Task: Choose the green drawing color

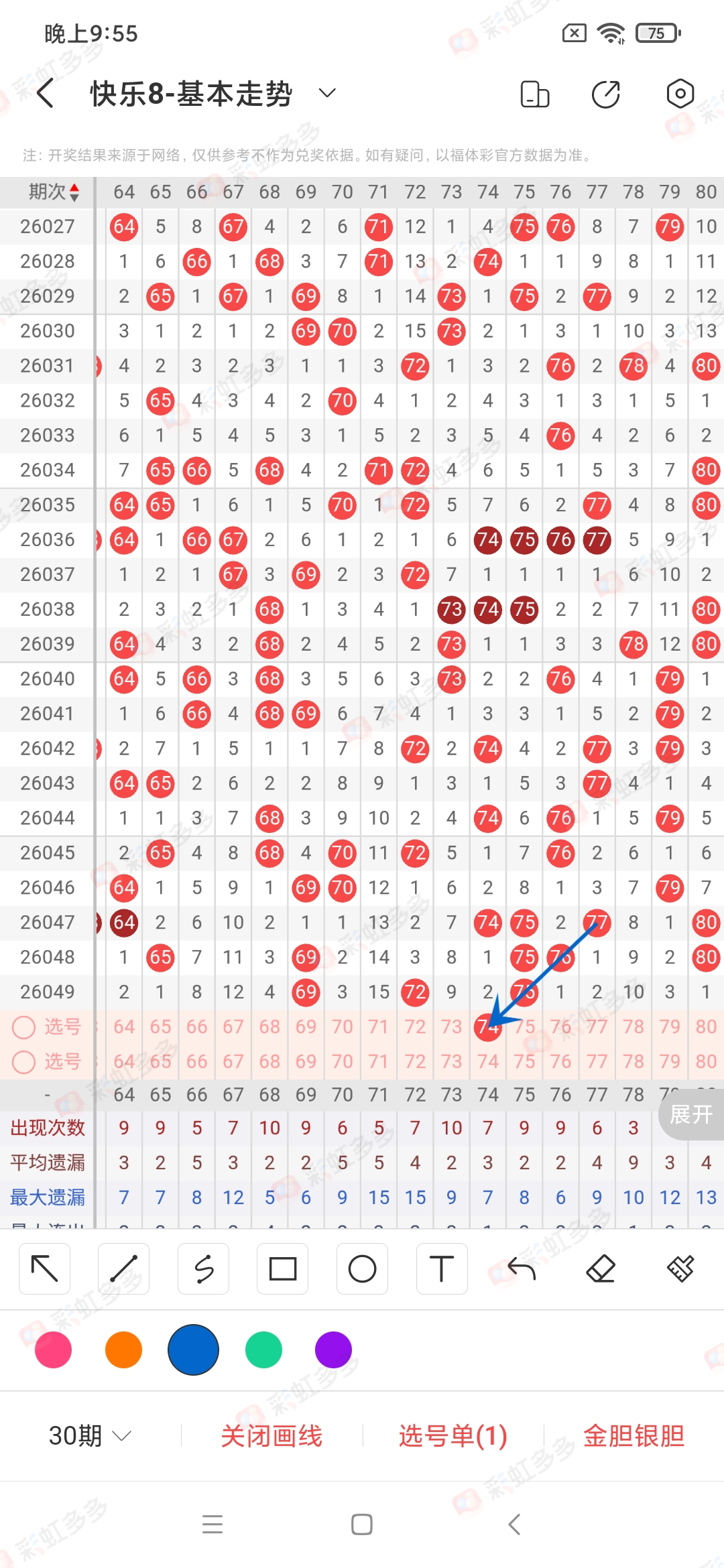Action: pyautogui.click(x=263, y=1350)
